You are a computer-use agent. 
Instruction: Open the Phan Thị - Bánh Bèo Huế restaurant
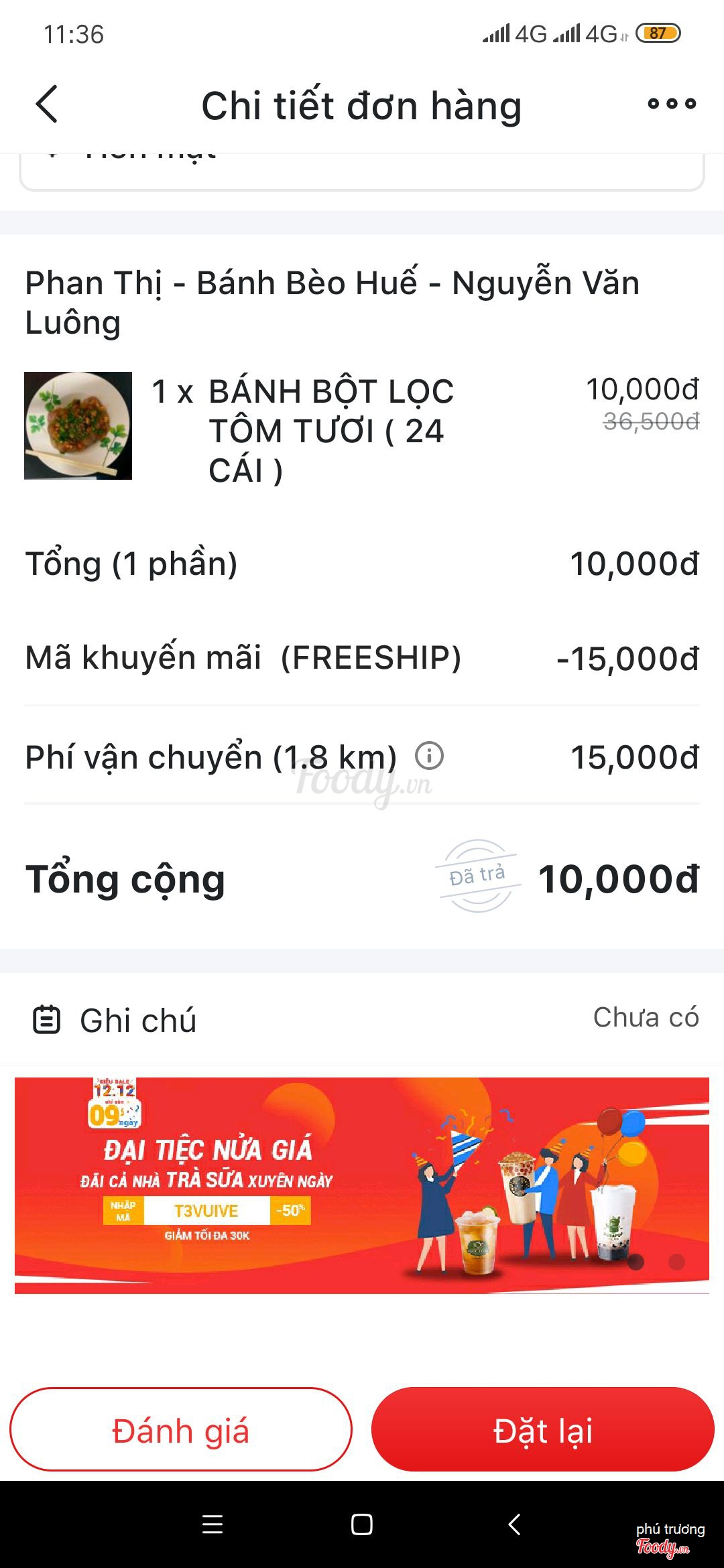tap(333, 302)
